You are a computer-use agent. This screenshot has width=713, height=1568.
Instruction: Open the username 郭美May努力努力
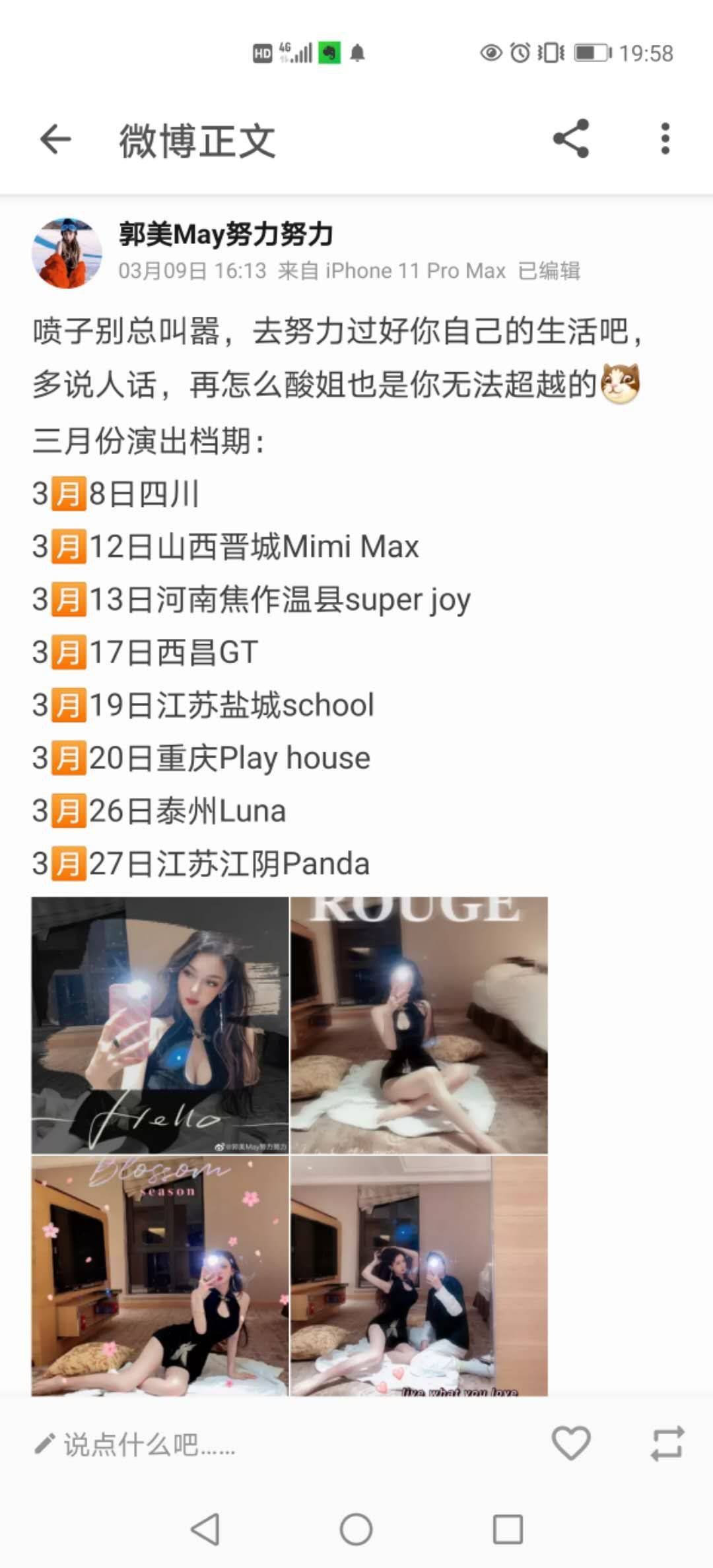pos(226,234)
